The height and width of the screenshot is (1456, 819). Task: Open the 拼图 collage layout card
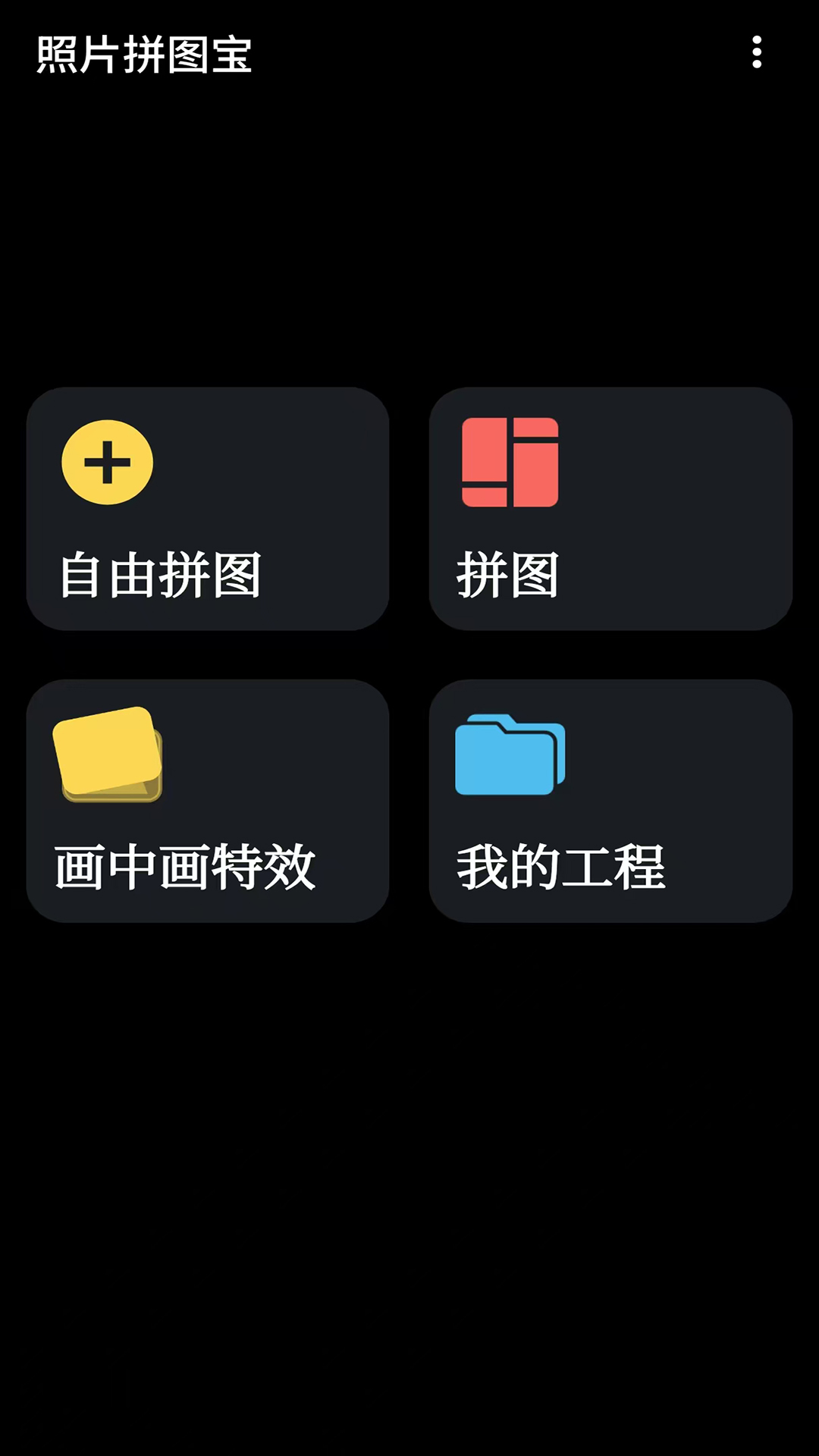[x=610, y=509]
